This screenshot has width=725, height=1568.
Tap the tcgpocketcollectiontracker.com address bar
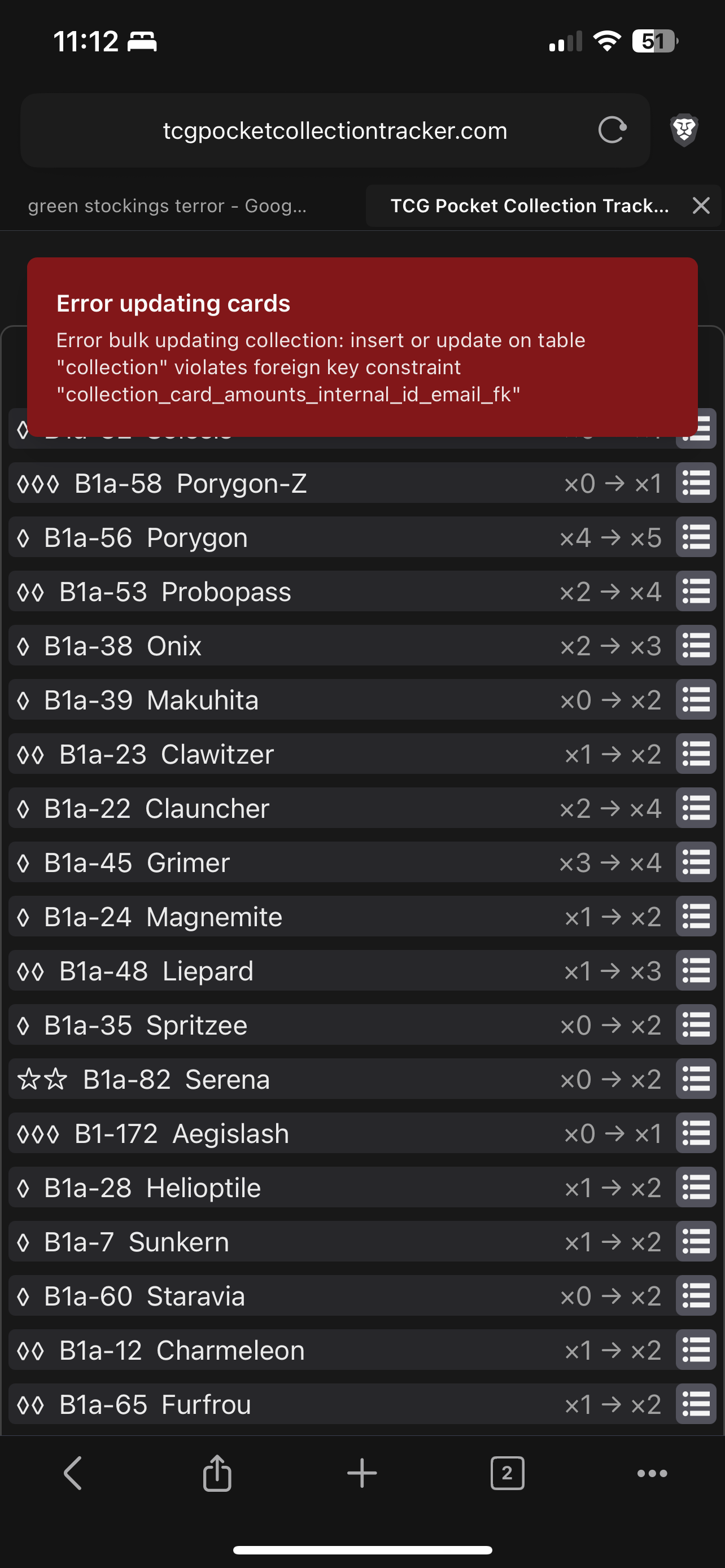pos(335,130)
